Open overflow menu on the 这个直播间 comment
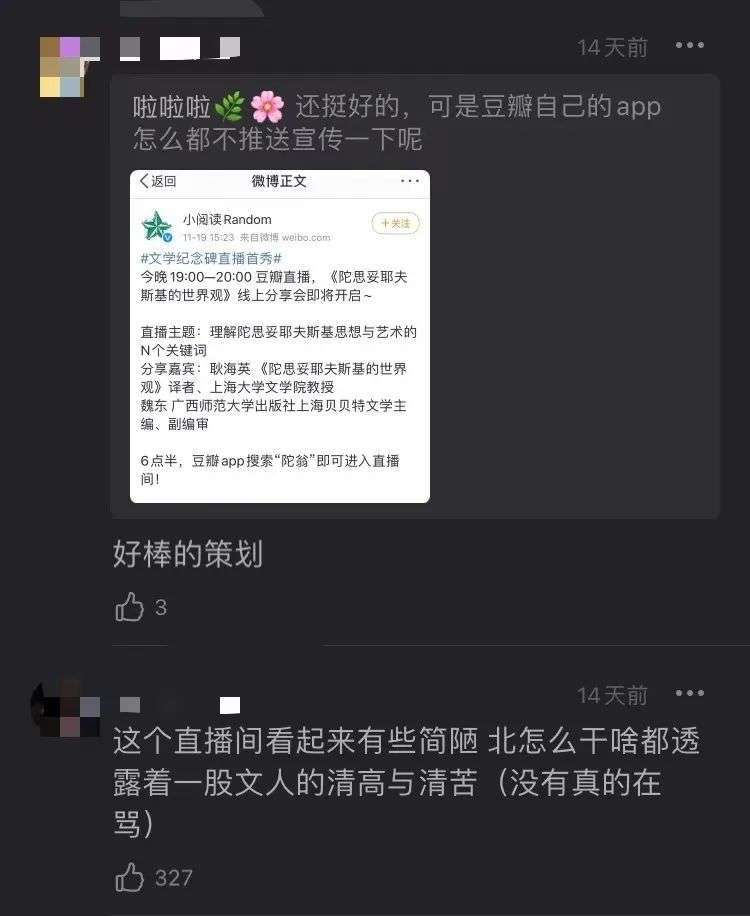This screenshot has width=750, height=916. pyautogui.click(x=690, y=693)
